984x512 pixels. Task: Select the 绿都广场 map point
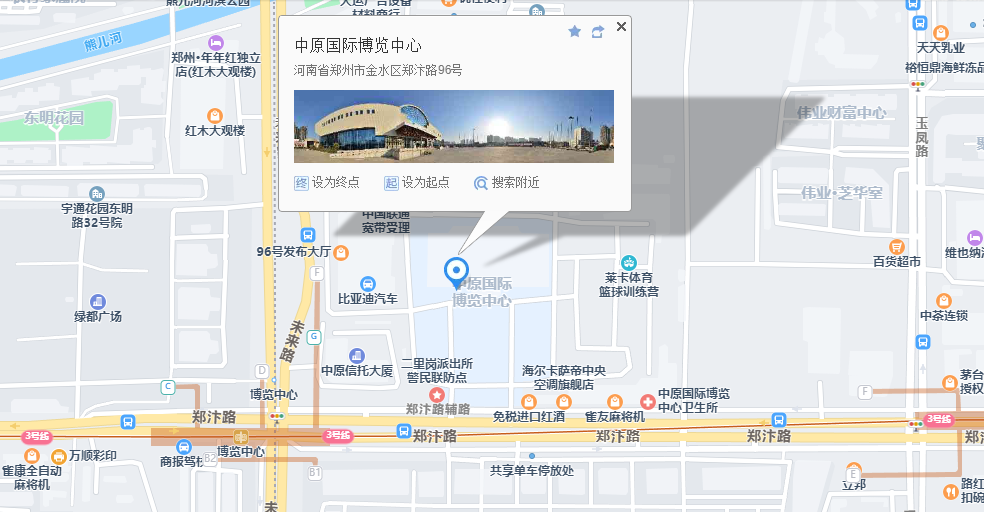pos(97,301)
